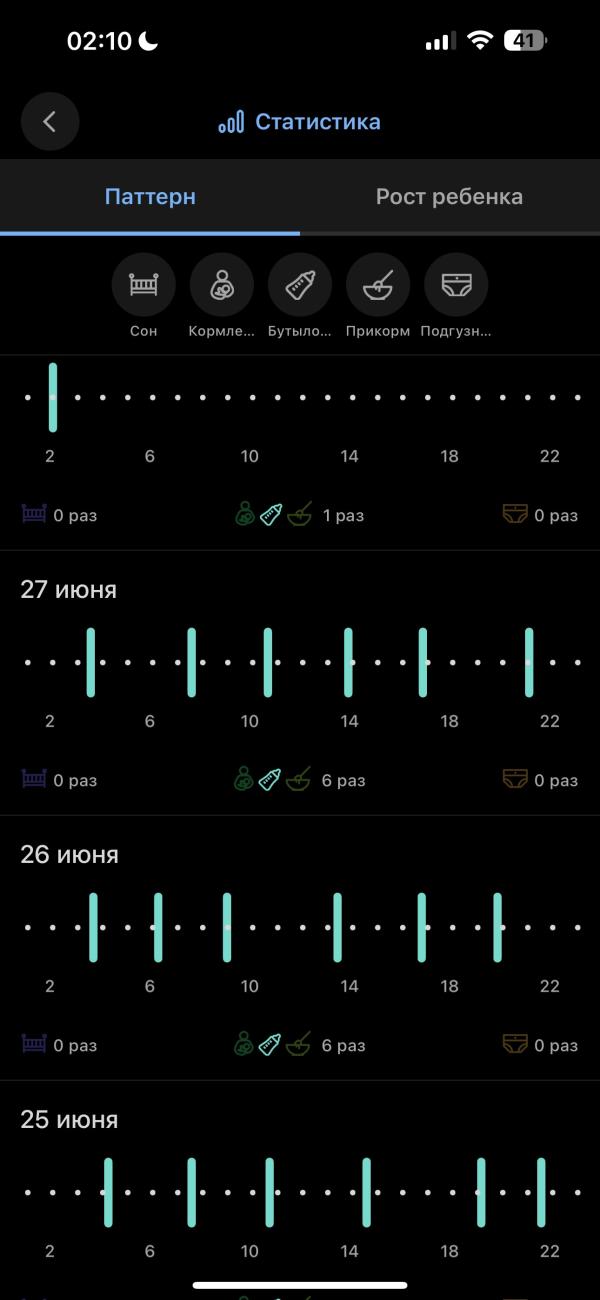Select the Бутылочка bottle filter
The image size is (600, 1300).
coord(300,285)
